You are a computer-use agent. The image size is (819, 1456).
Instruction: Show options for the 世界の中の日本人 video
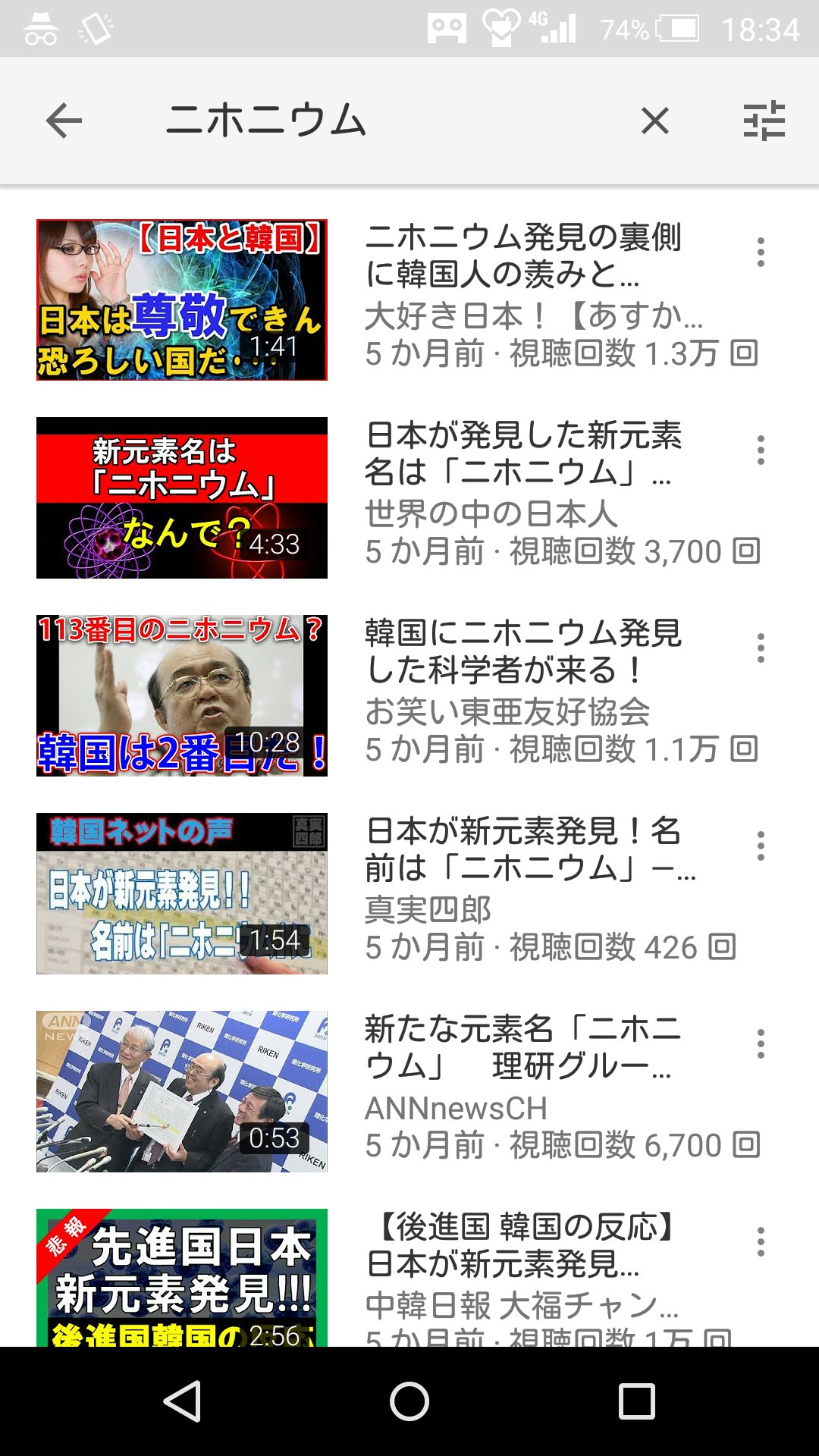coord(761,450)
